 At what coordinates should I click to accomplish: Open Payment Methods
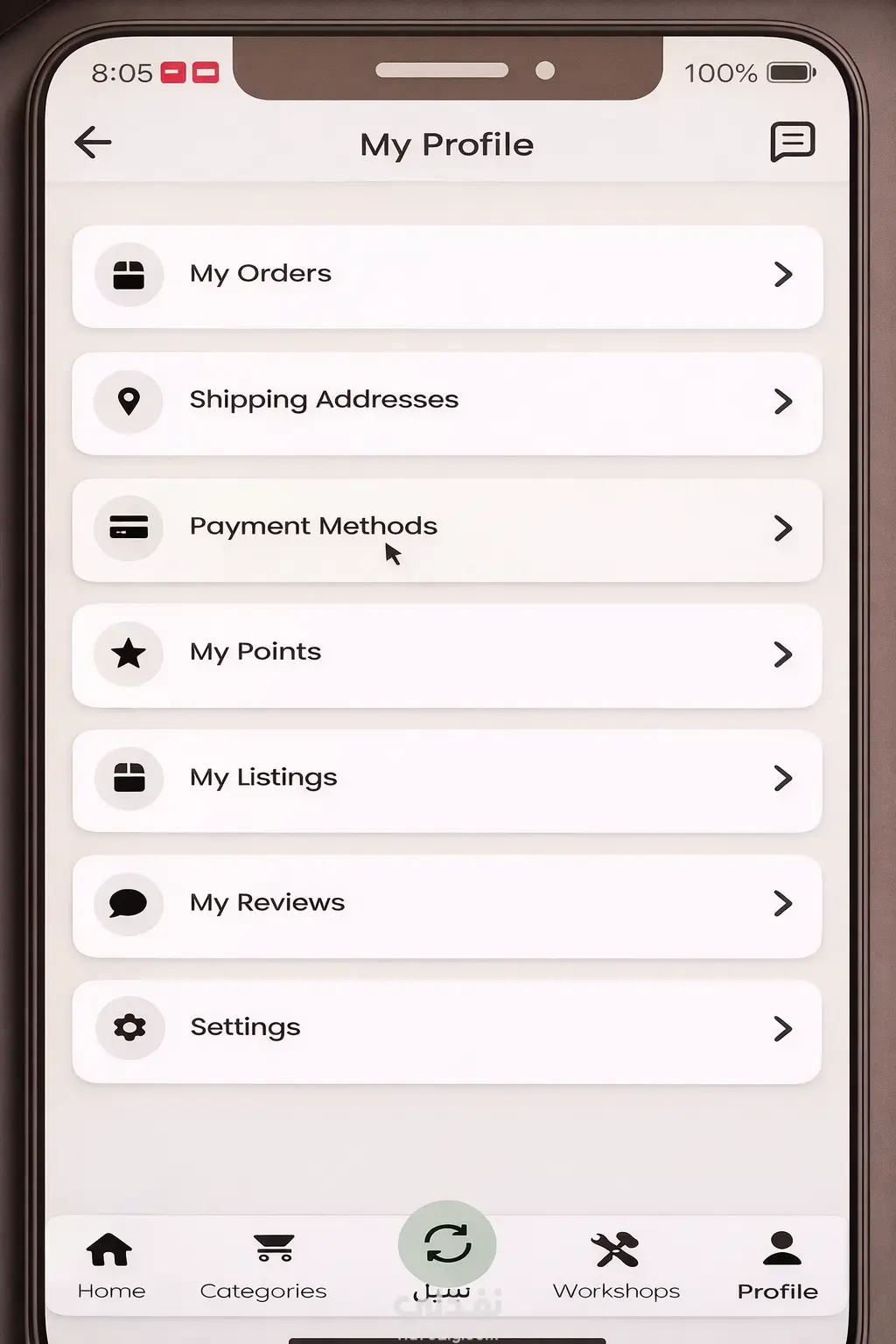447,528
